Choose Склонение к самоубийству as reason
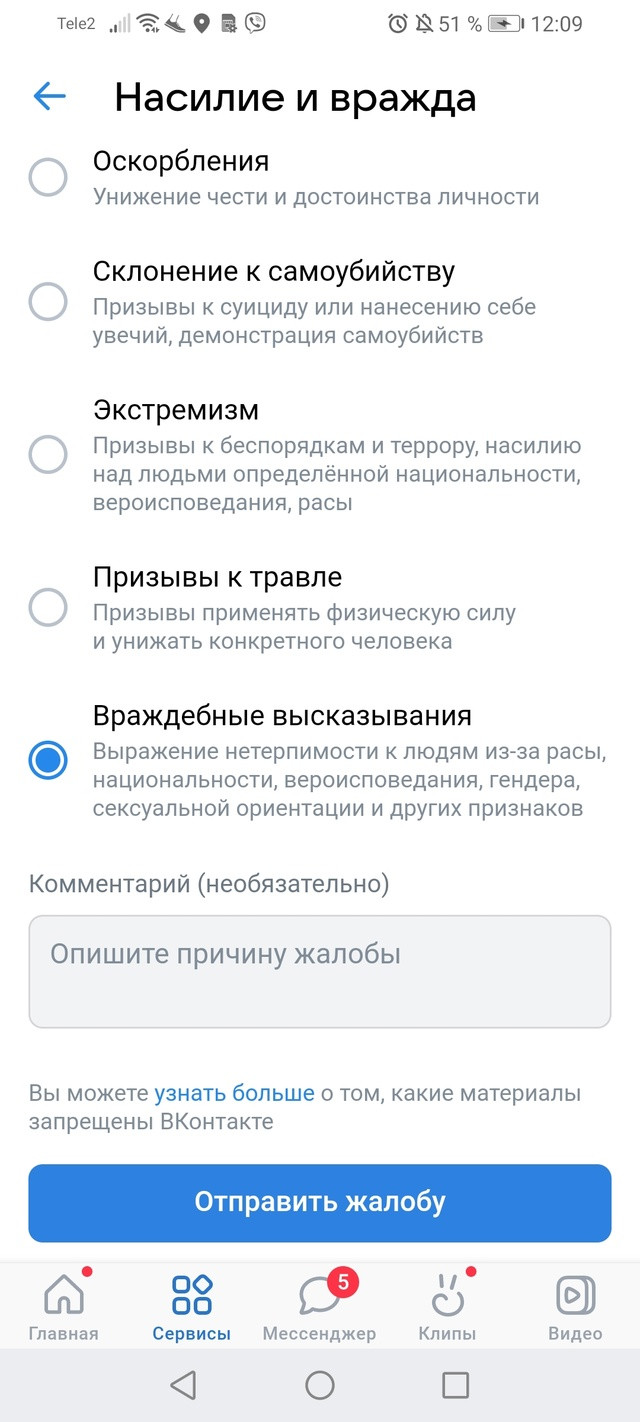640x1422 pixels. point(48,301)
